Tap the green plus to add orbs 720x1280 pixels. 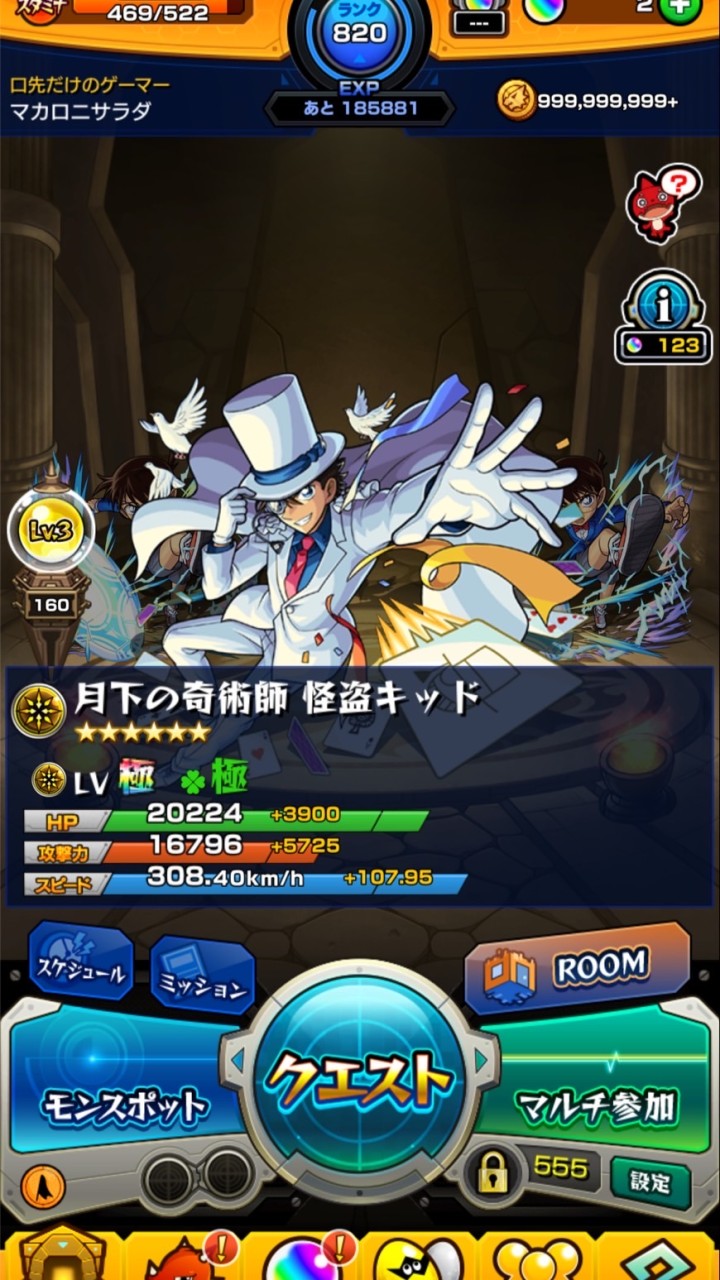(x=680, y=8)
